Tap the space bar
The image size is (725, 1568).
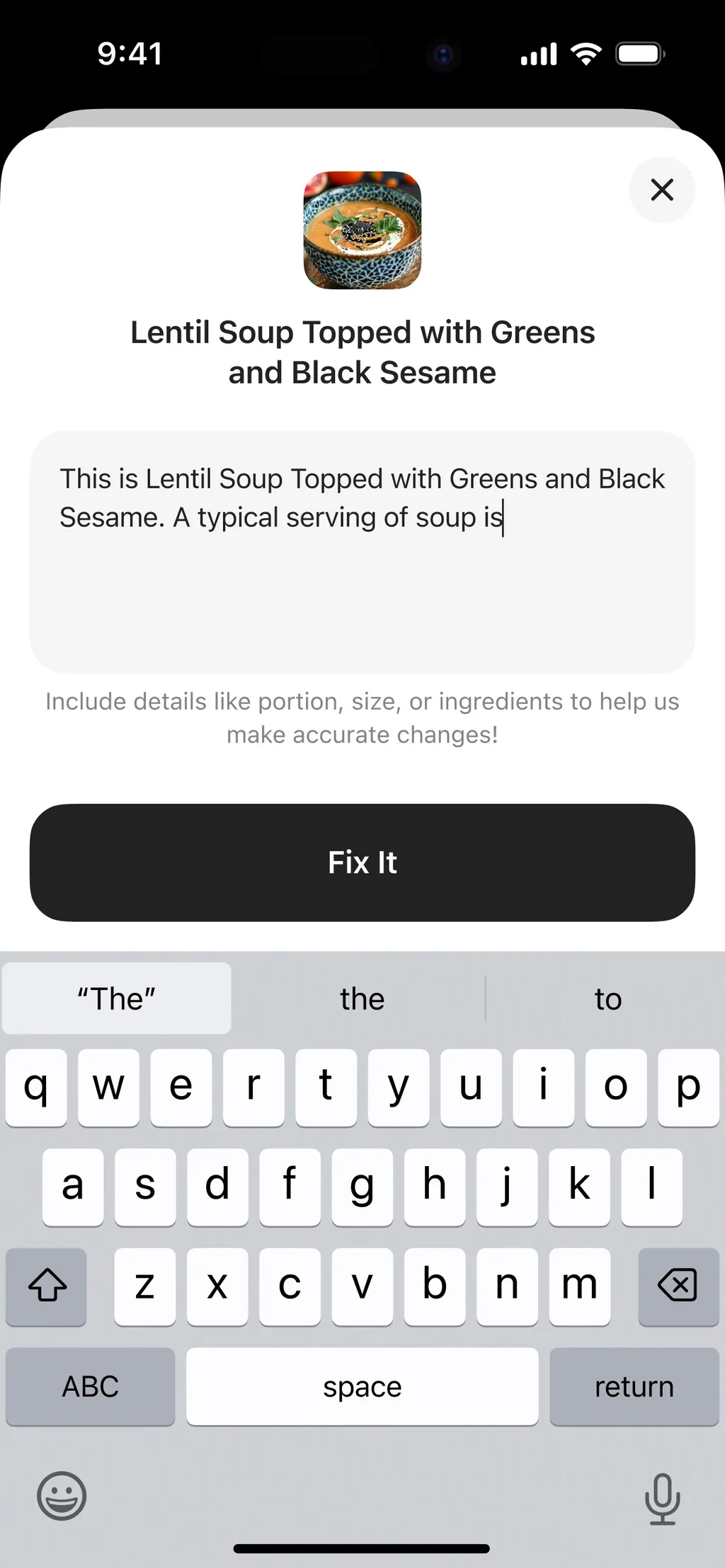362,1386
